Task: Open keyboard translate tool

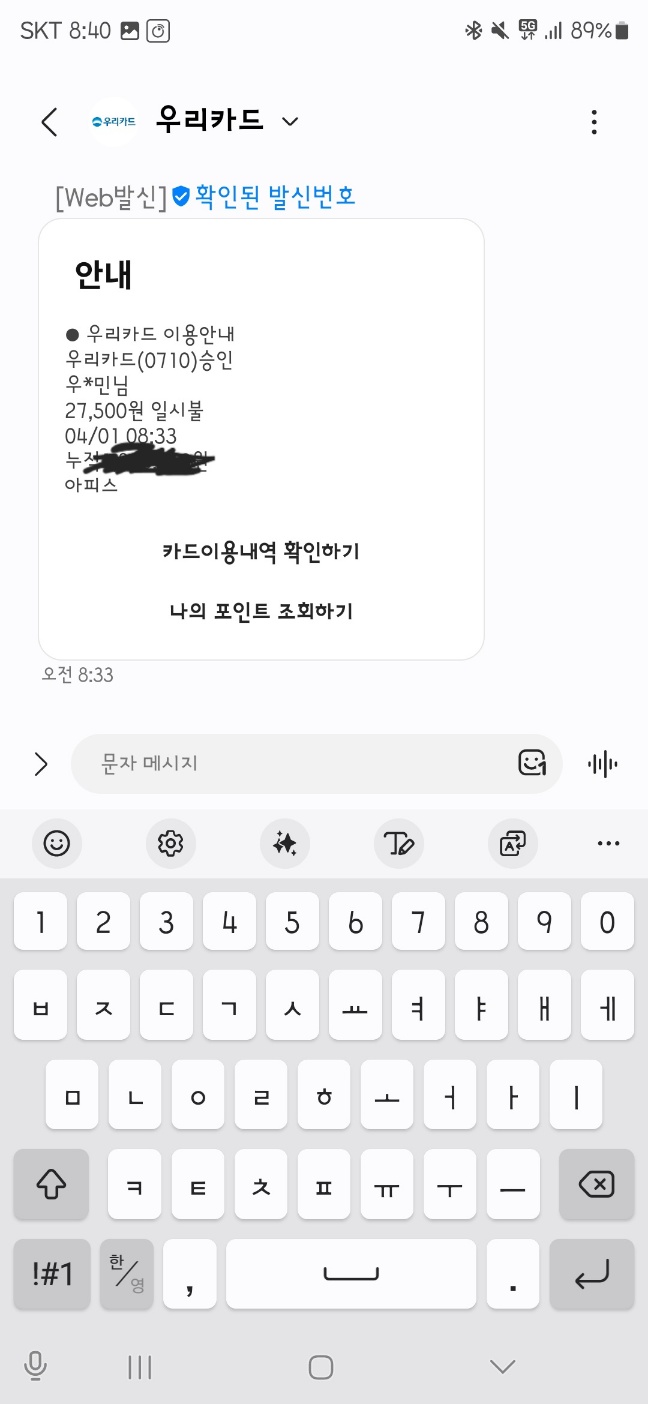Action: [x=513, y=844]
